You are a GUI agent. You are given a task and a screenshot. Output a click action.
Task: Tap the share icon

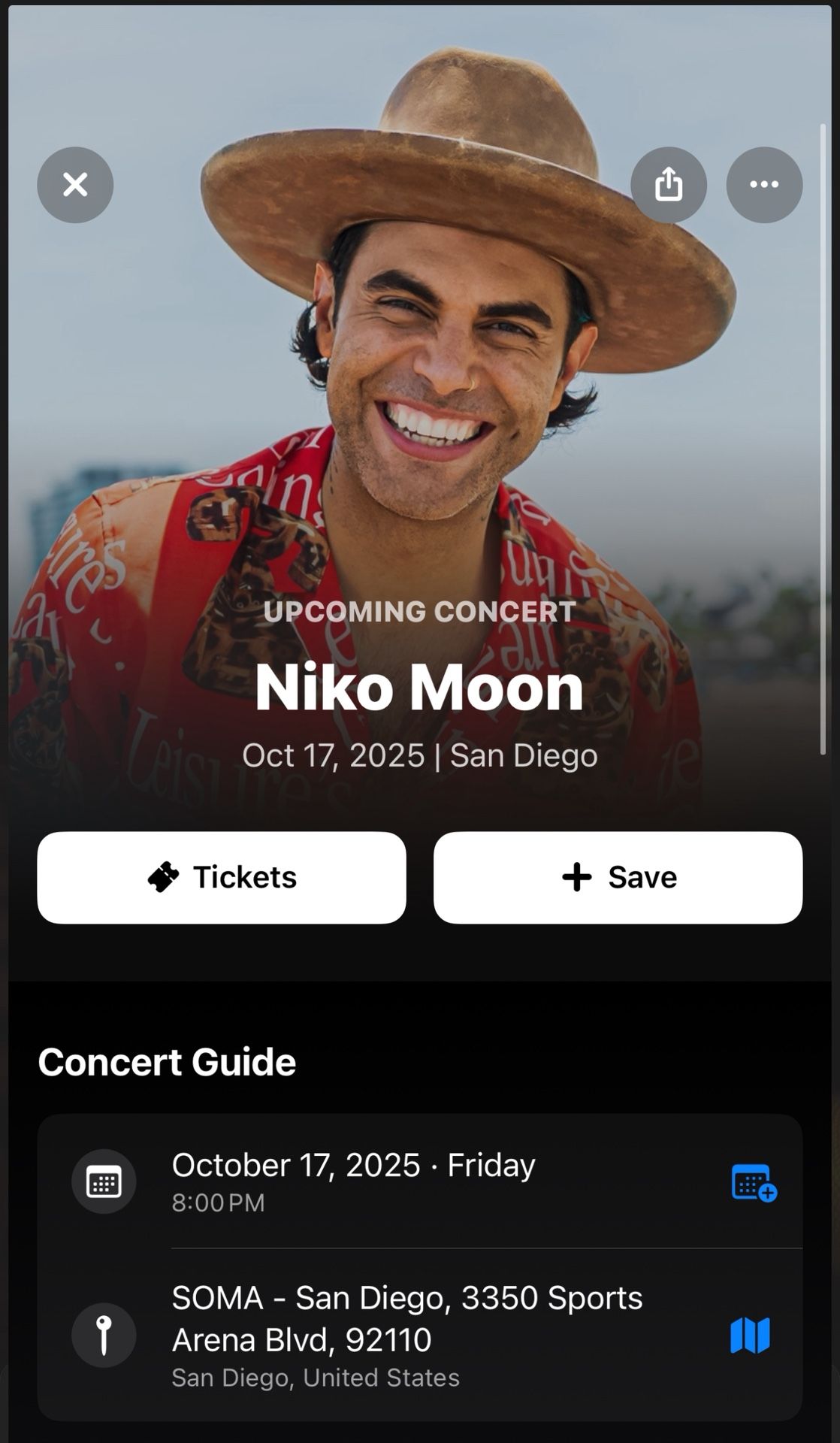(669, 185)
